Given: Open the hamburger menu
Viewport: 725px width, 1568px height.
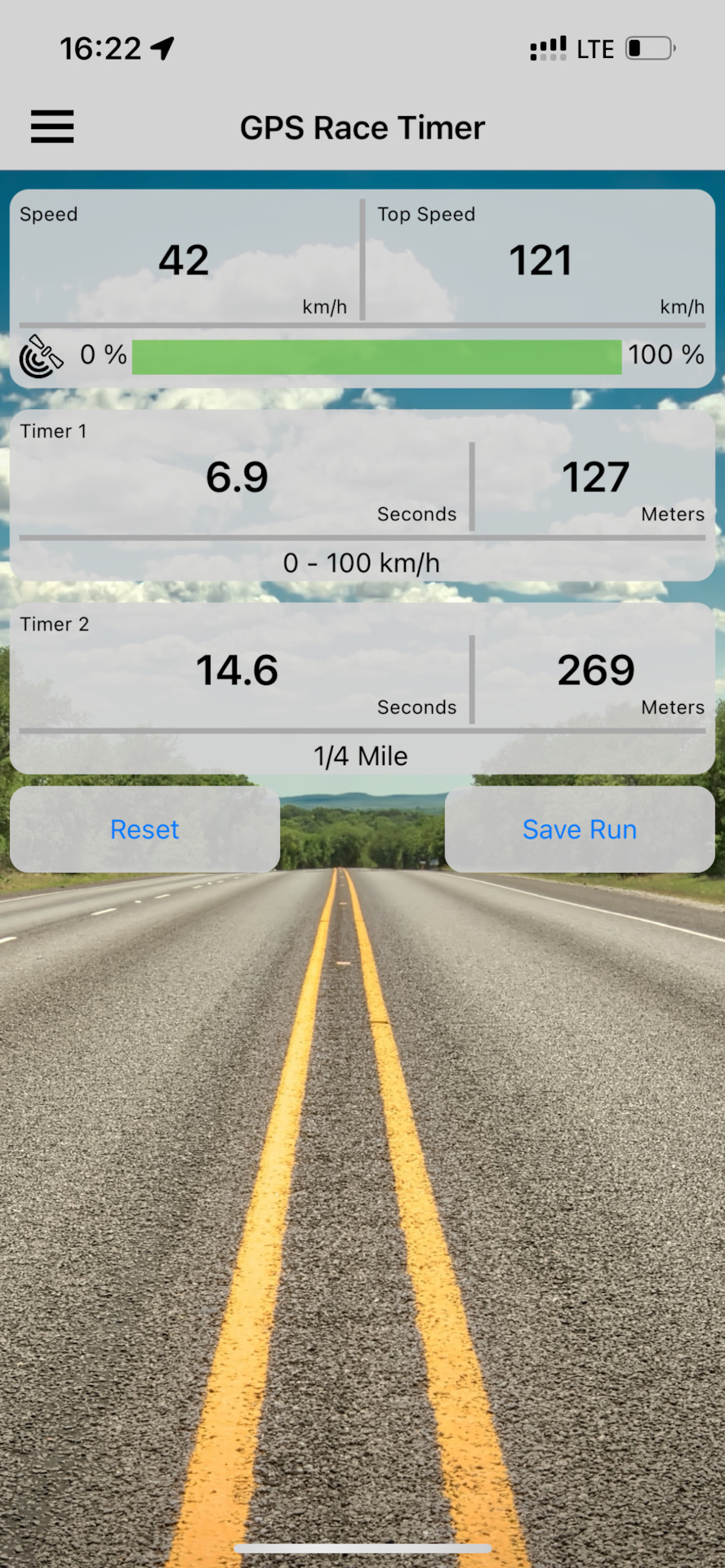Looking at the screenshot, I should 52,127.
